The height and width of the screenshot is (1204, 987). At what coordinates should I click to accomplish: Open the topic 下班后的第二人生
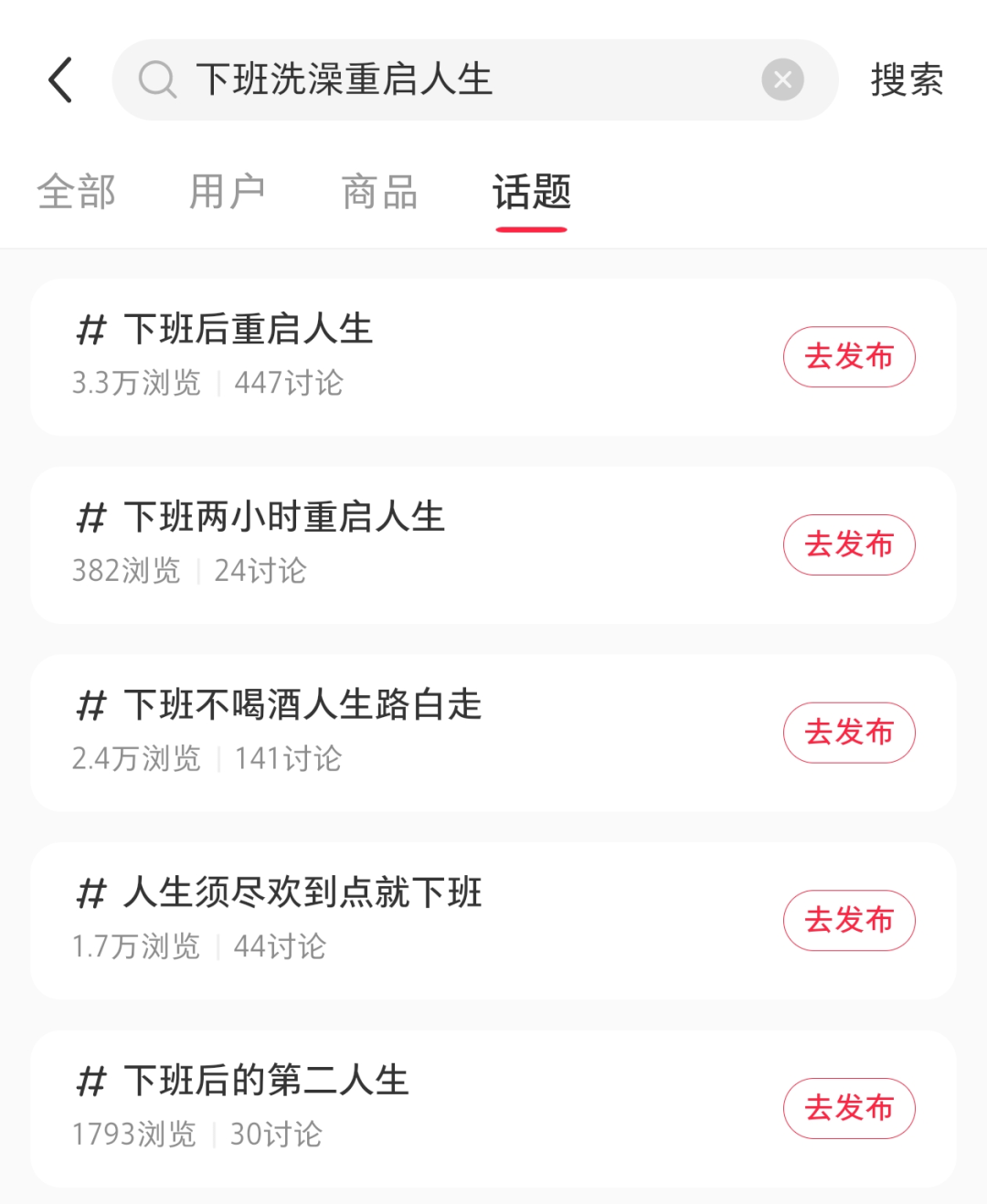266,1081
